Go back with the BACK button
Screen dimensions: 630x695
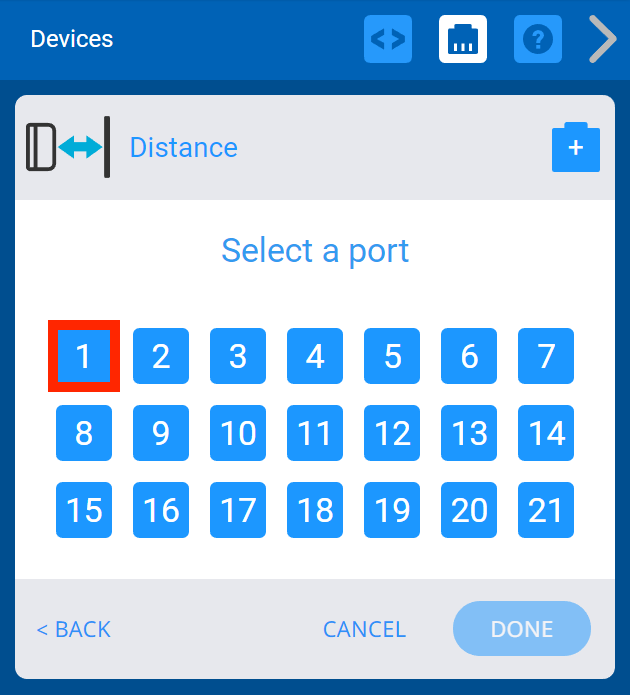(x=74, y=629)
